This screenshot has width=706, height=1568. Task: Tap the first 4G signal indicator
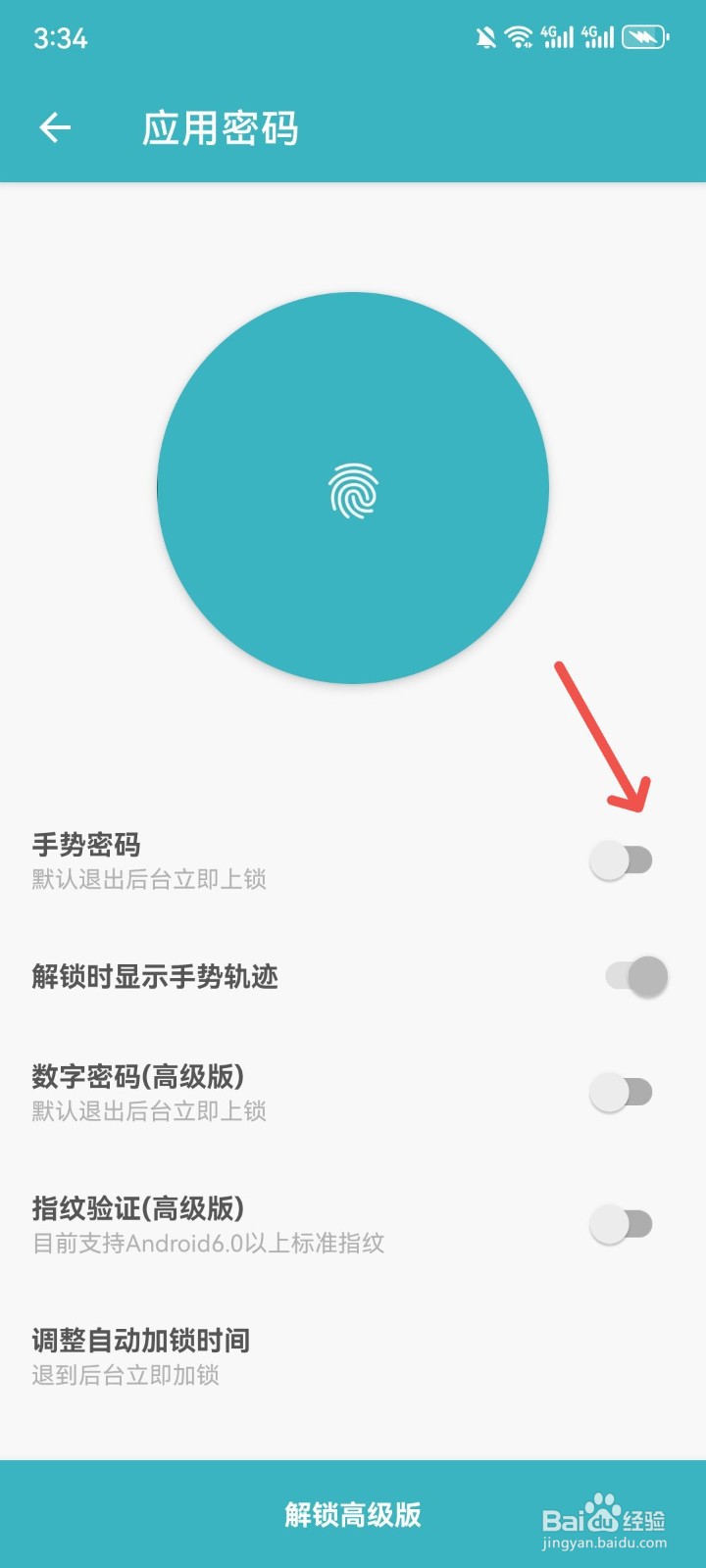[x=559, y=35]
